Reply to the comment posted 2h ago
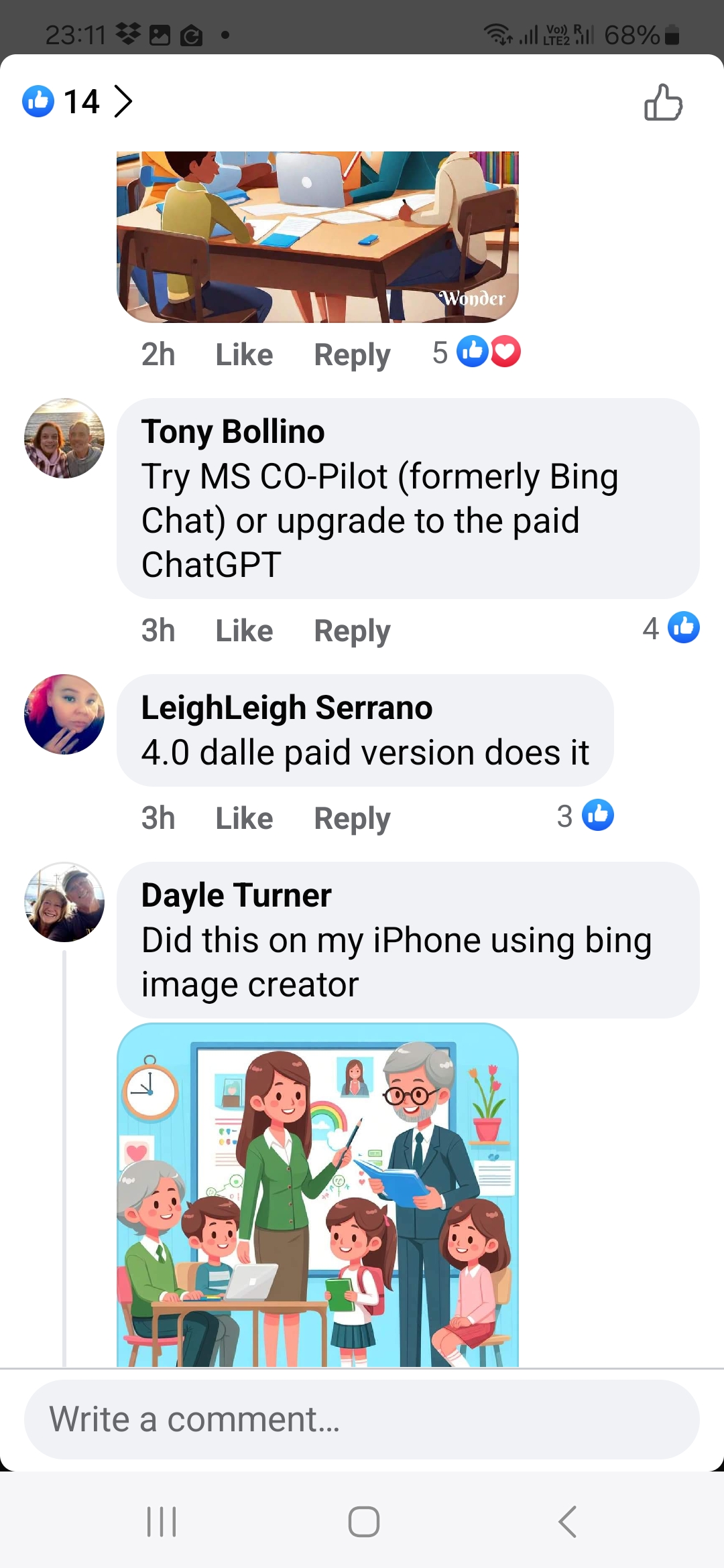 click(x=352, y=354)
